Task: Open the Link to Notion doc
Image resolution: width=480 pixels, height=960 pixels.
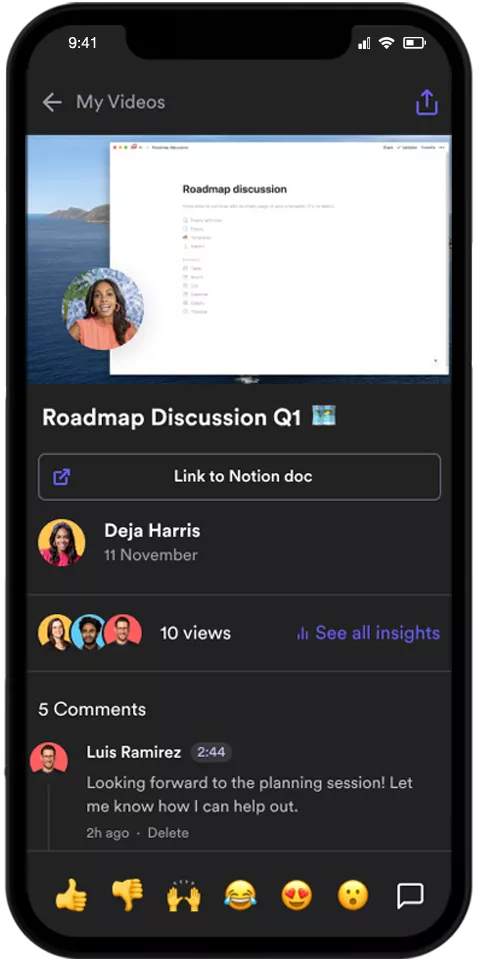Action: [x=239, y=477]
